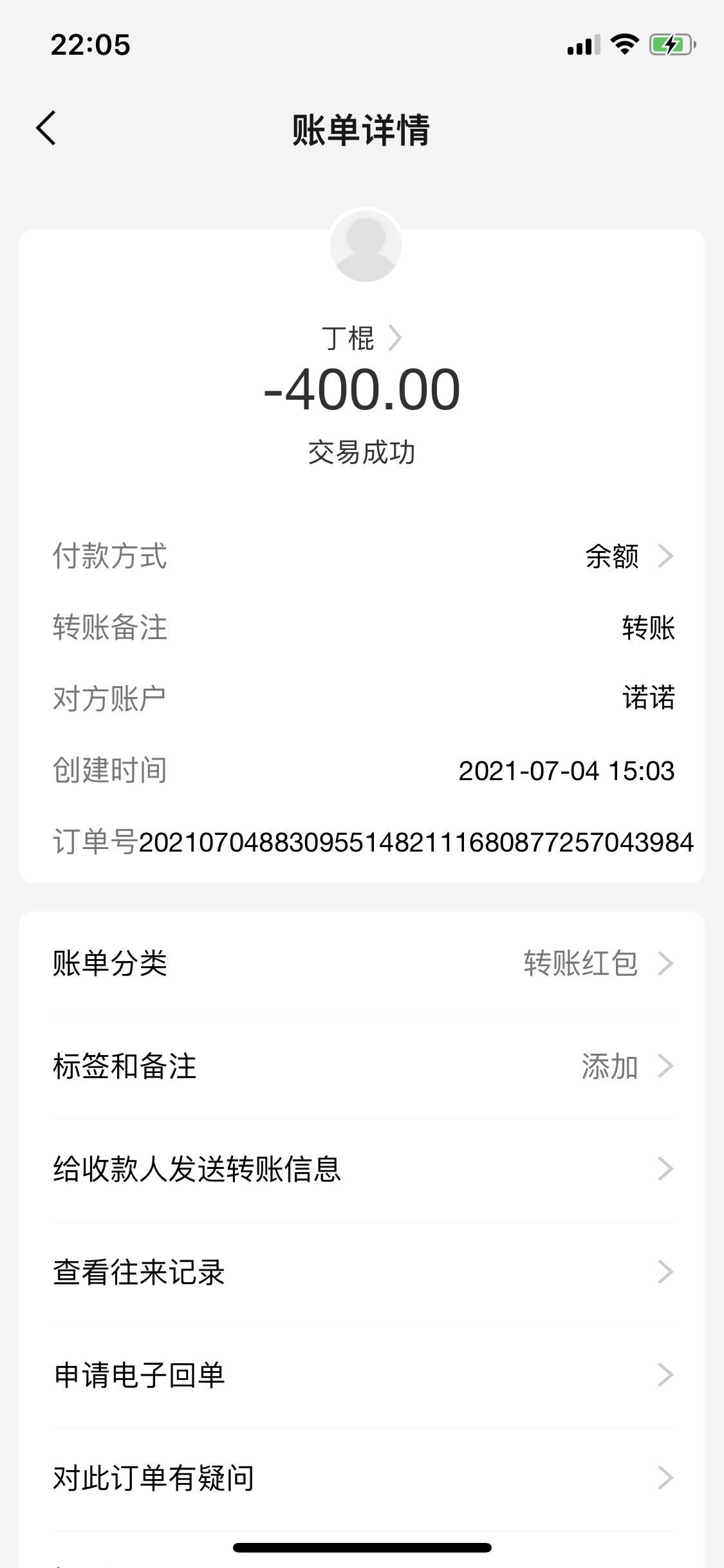Open the 付款方式 余额 details
Screen dimensions: 724x1568
pos(628,556)
